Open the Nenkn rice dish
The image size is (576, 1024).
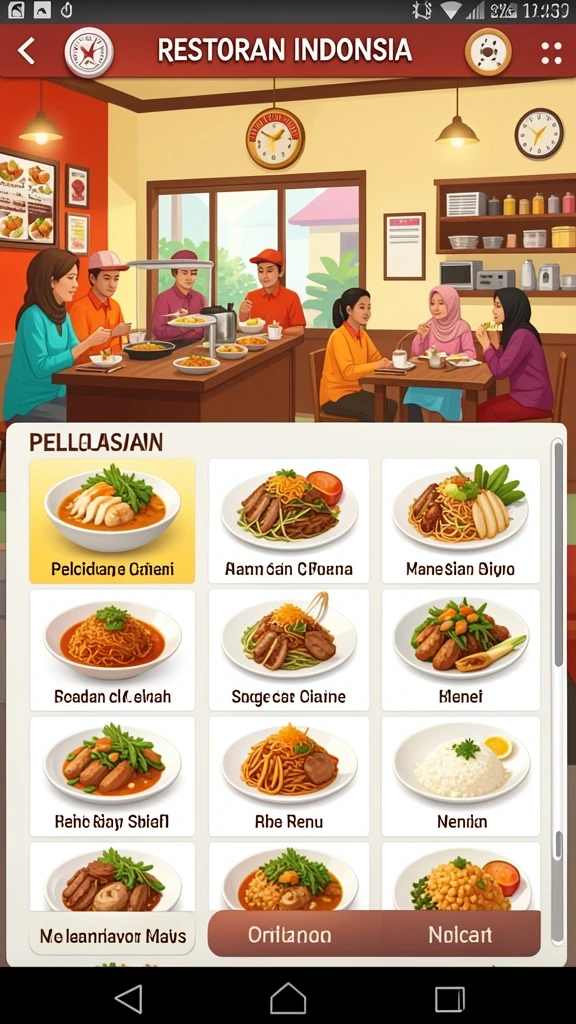tap(461, 776)
